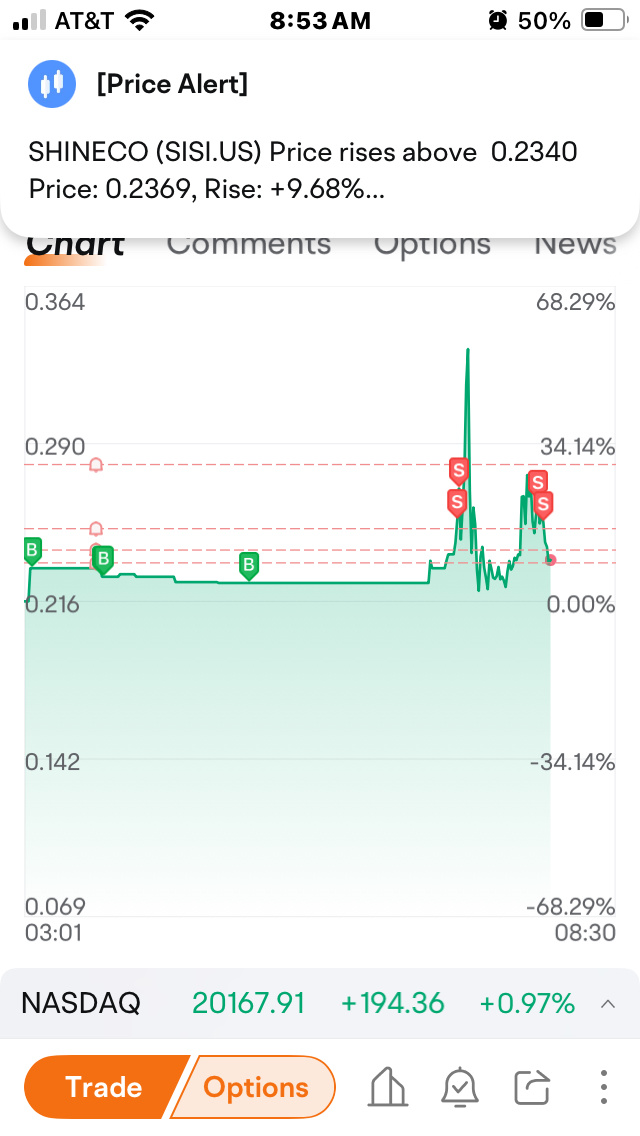Share this stock page
Viewport: 640px width, 1136px height.
(x=531, y=1087)
